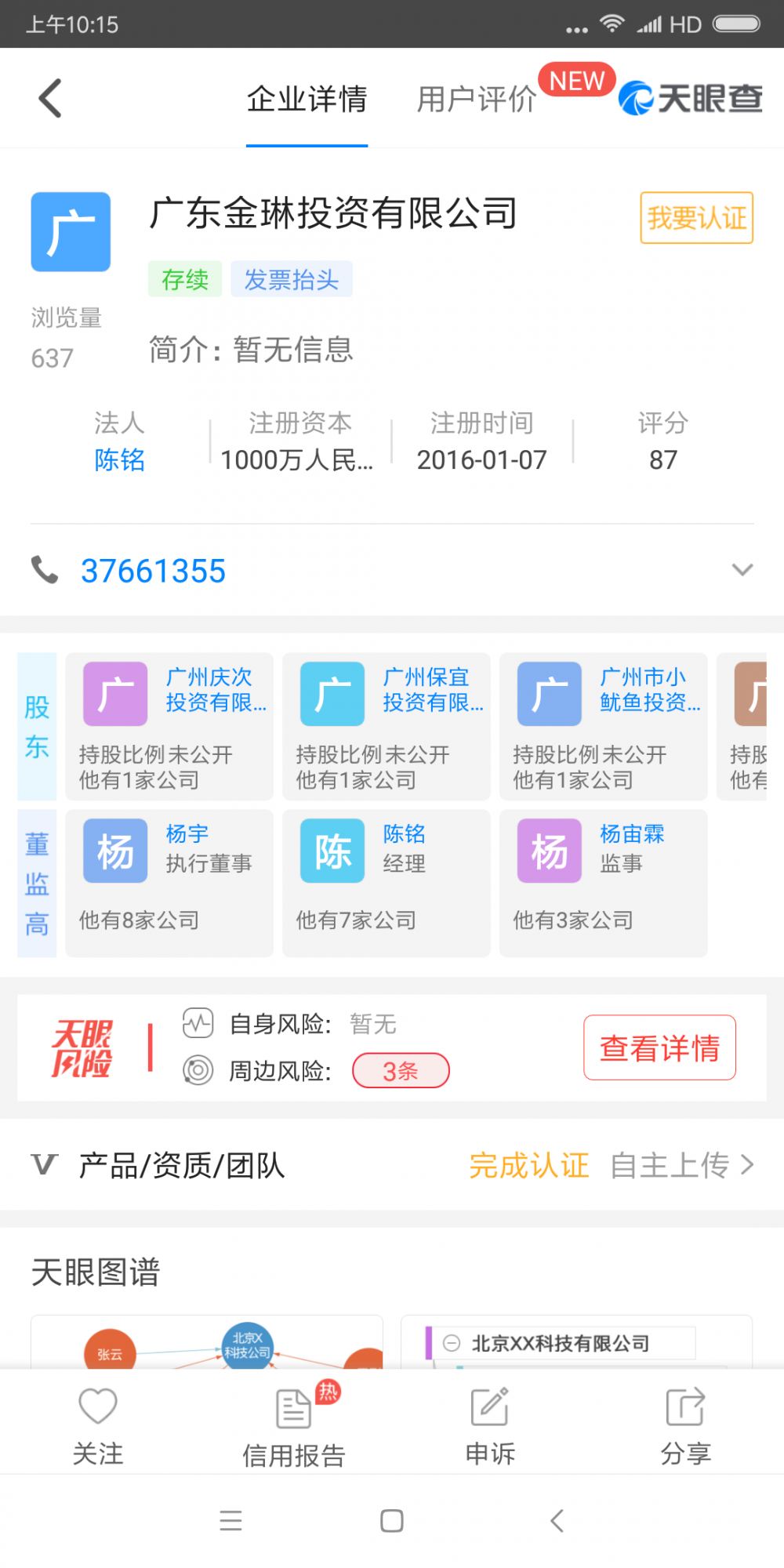Viewport: 784px width, 1568px height.
Task: Call the phone number 37661355
Action: click(x=154, y=571)
